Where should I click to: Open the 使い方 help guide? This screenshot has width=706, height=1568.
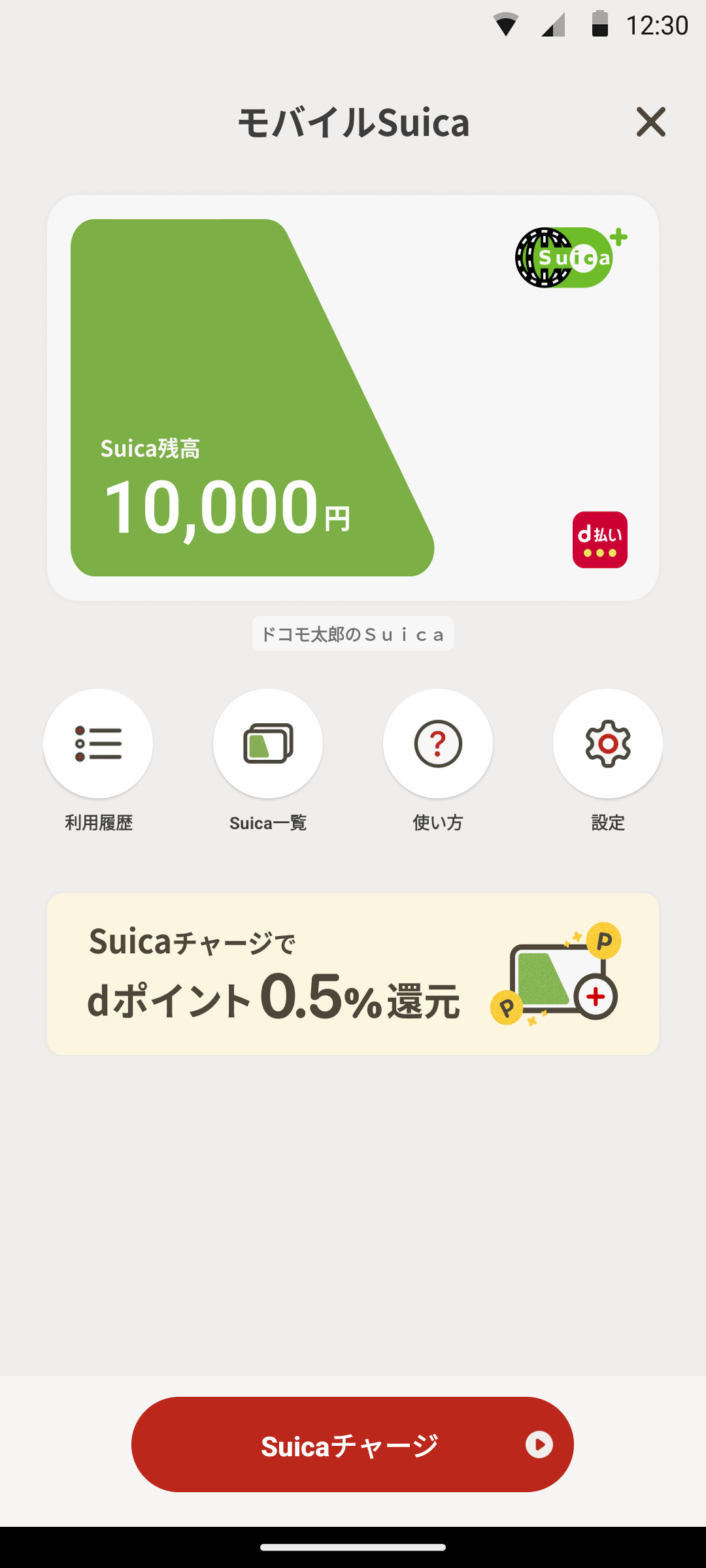point(438,743)
